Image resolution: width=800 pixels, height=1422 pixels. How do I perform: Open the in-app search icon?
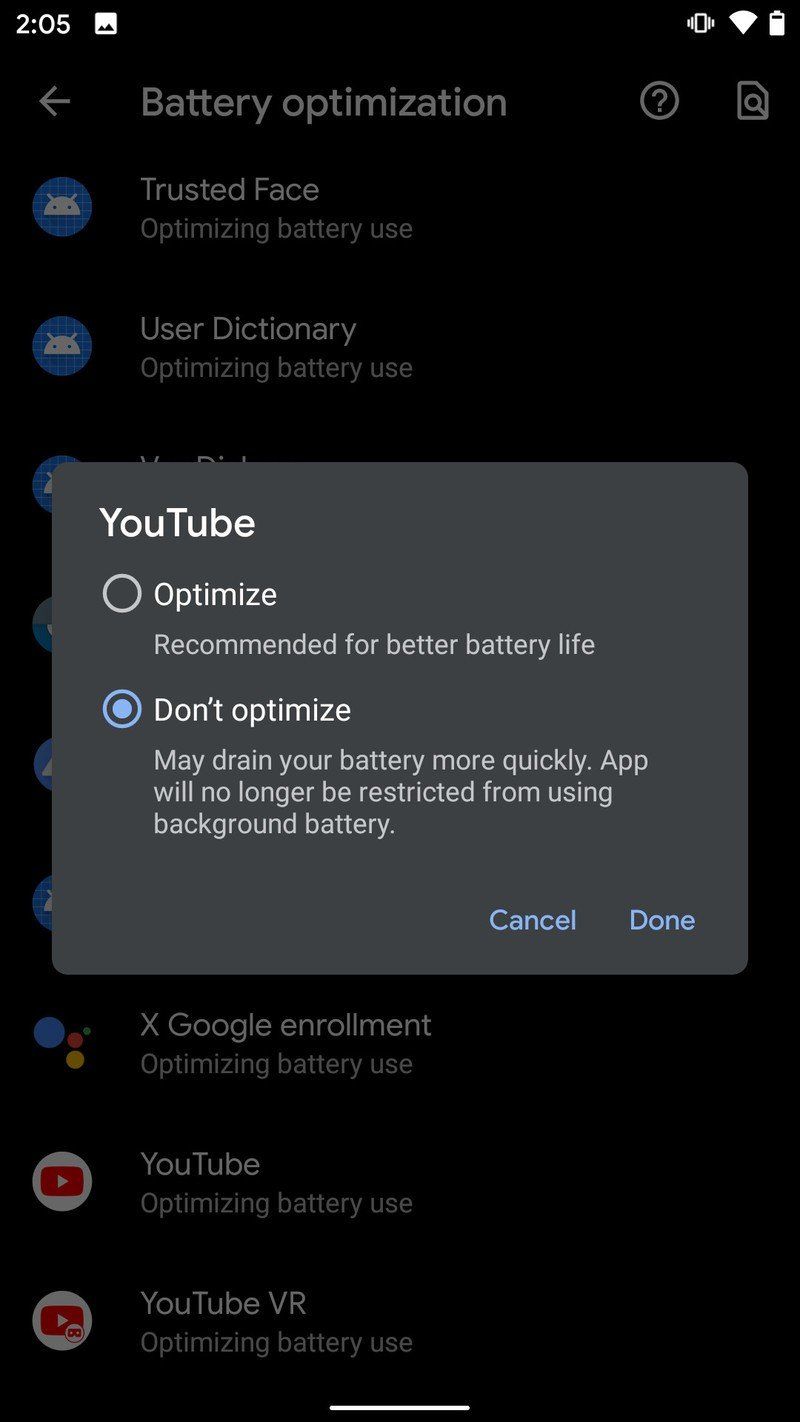[751, 101]
